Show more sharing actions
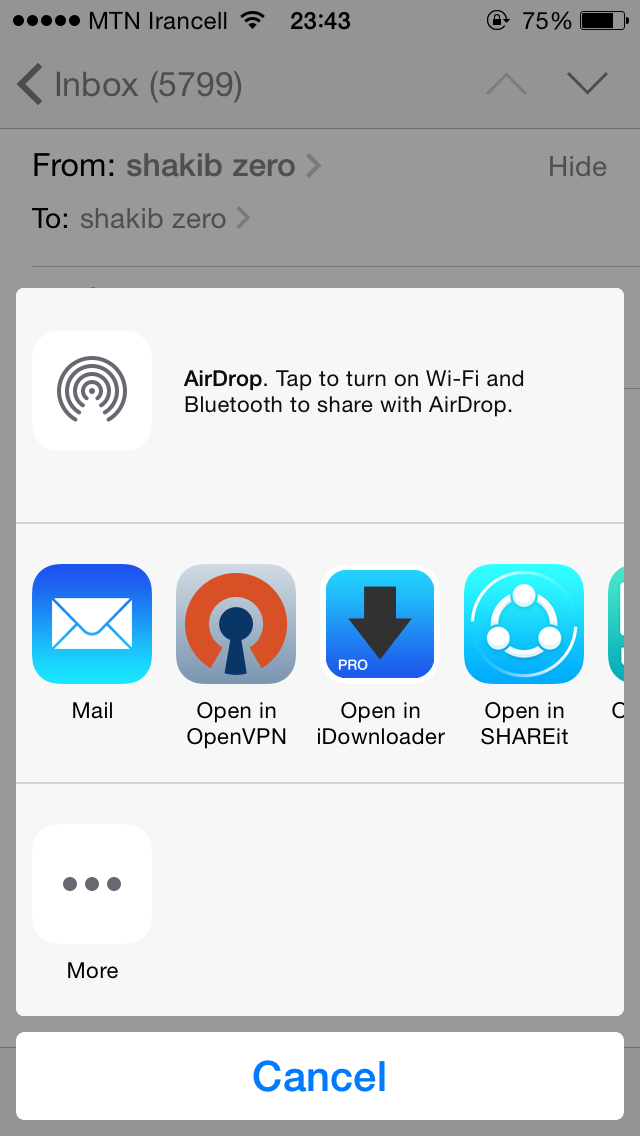 (x=92, y=884)
